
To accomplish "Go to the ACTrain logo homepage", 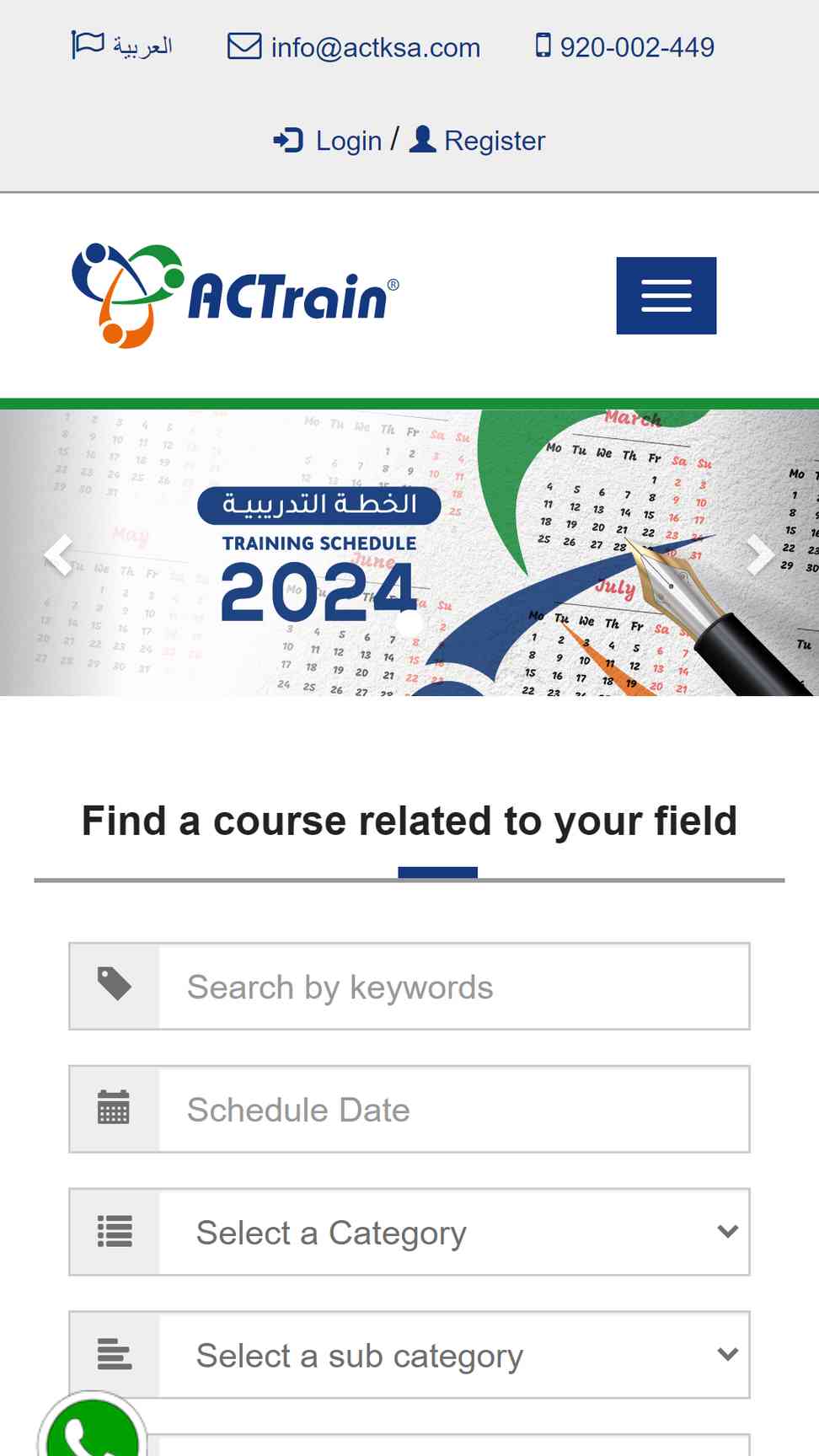I will (x=235, y=295).
